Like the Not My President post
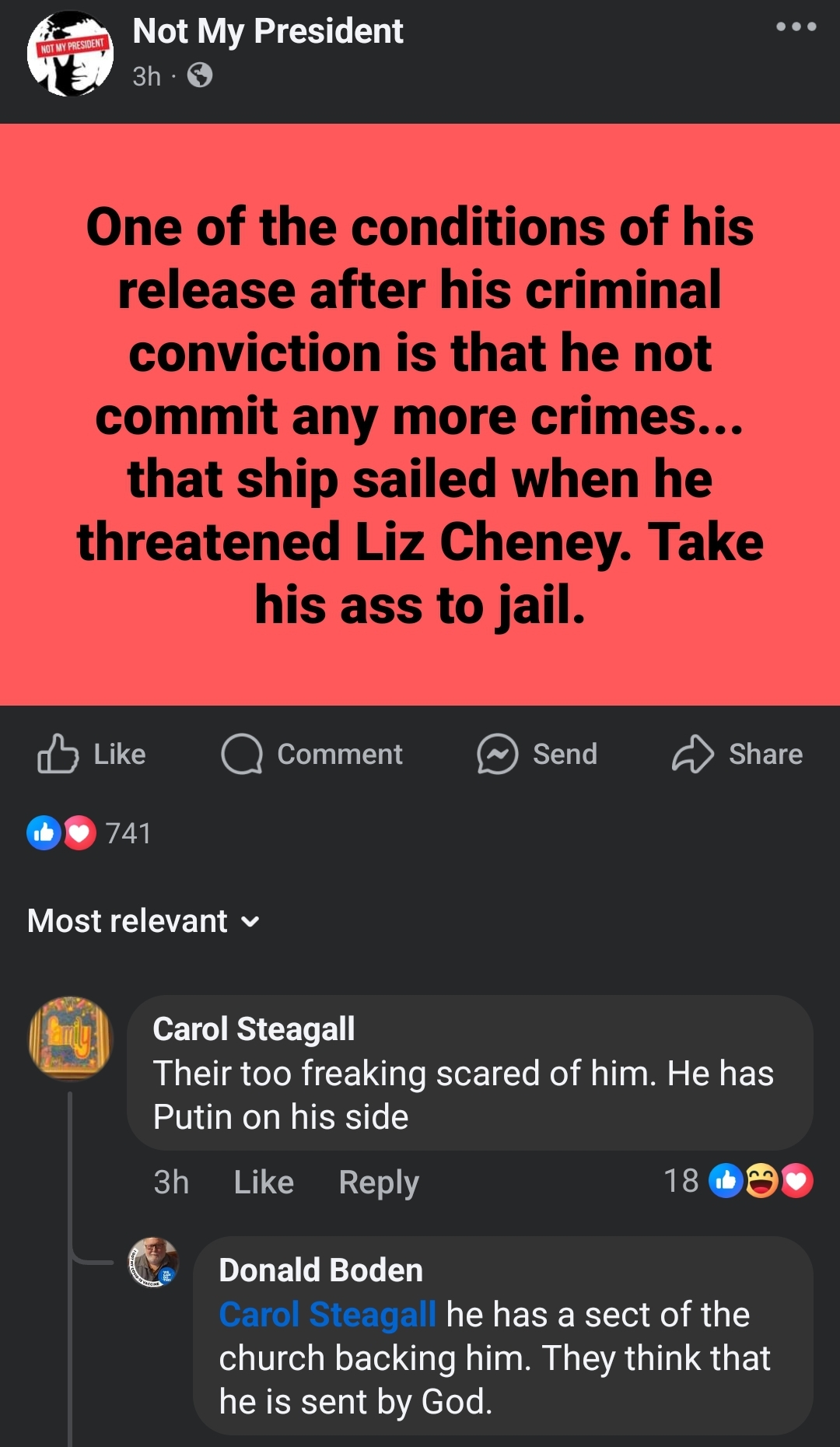 coord(92,754)
